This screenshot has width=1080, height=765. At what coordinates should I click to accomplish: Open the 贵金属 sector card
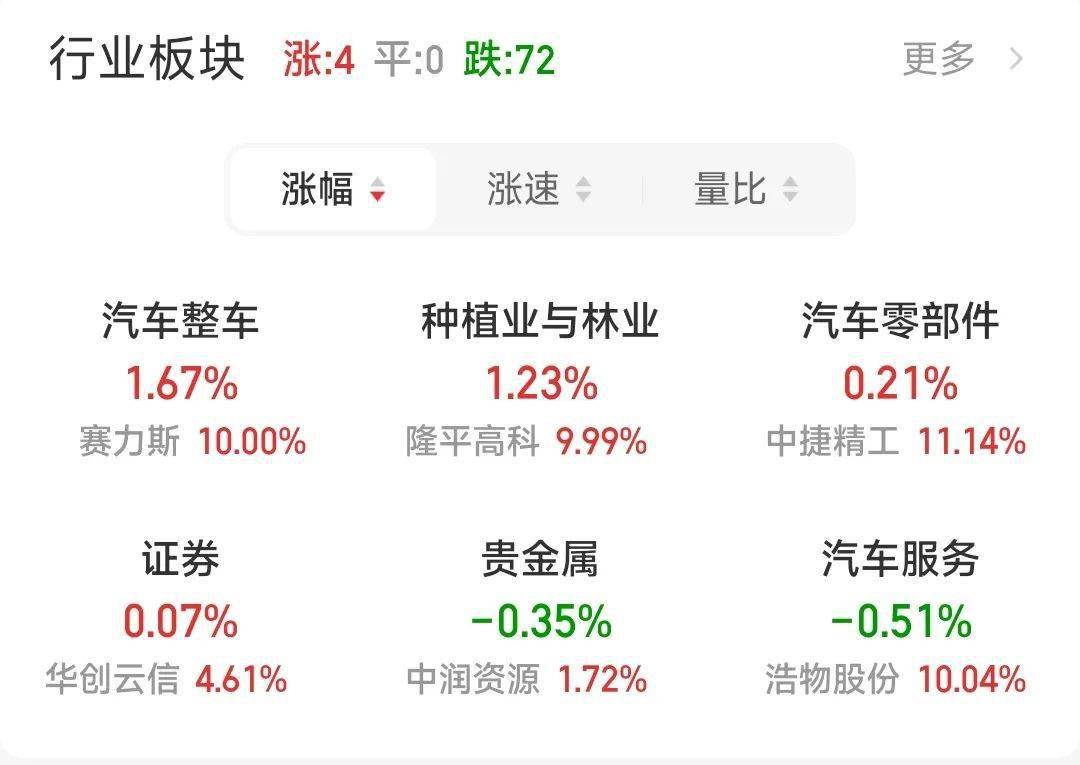click(540, 619)
